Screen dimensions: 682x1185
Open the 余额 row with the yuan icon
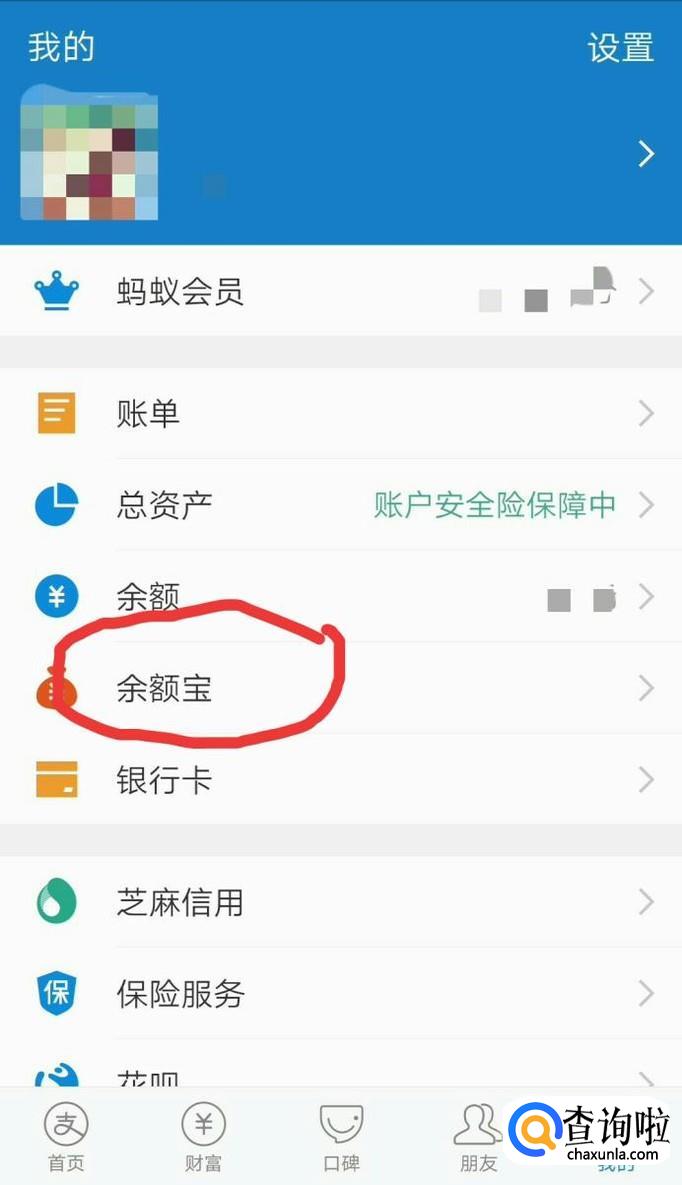coord(341,596)
